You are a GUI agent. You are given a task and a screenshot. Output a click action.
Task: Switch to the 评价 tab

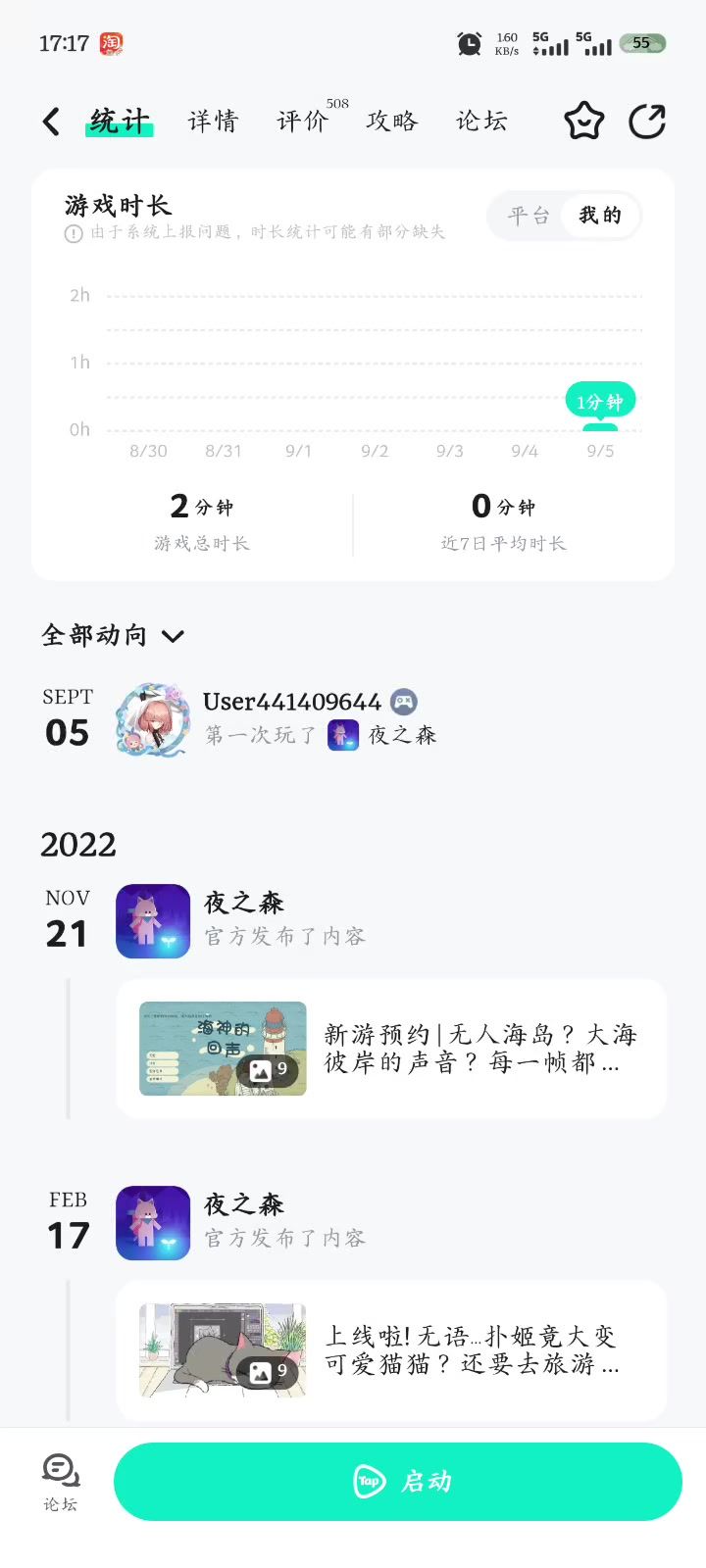coord(302,122)
